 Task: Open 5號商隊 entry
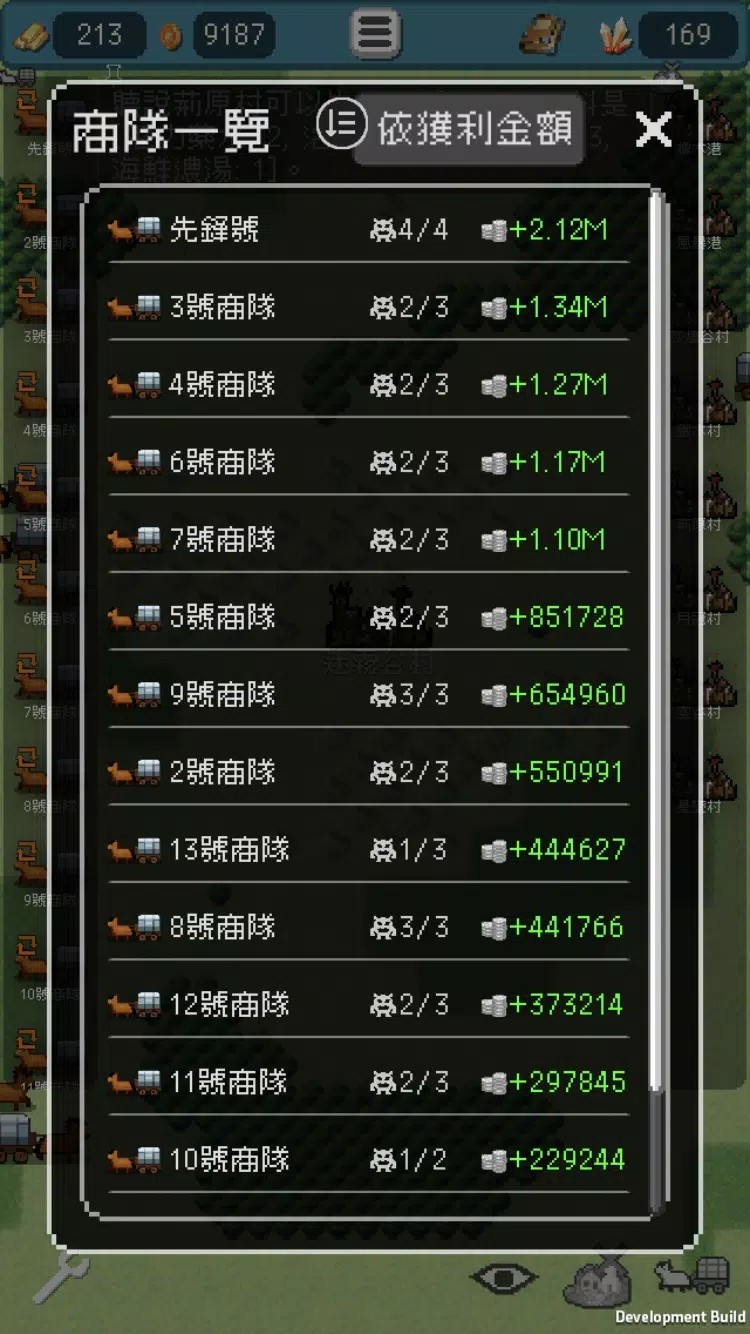click(368, 617)
